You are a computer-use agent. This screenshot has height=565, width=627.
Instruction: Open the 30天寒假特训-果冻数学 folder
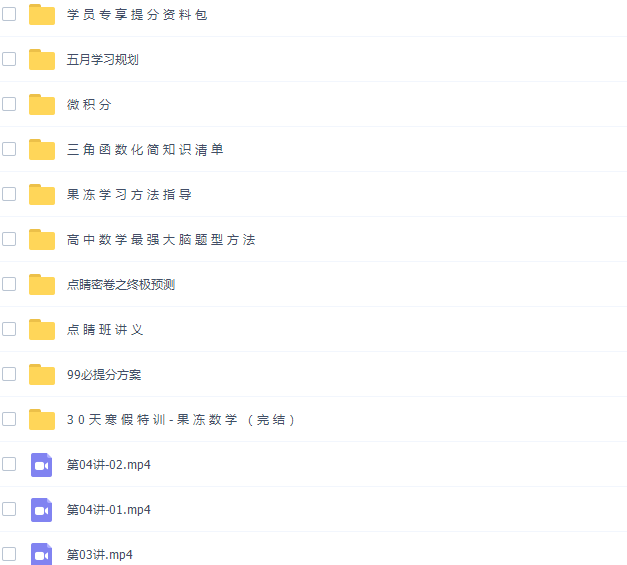point(181,420)
